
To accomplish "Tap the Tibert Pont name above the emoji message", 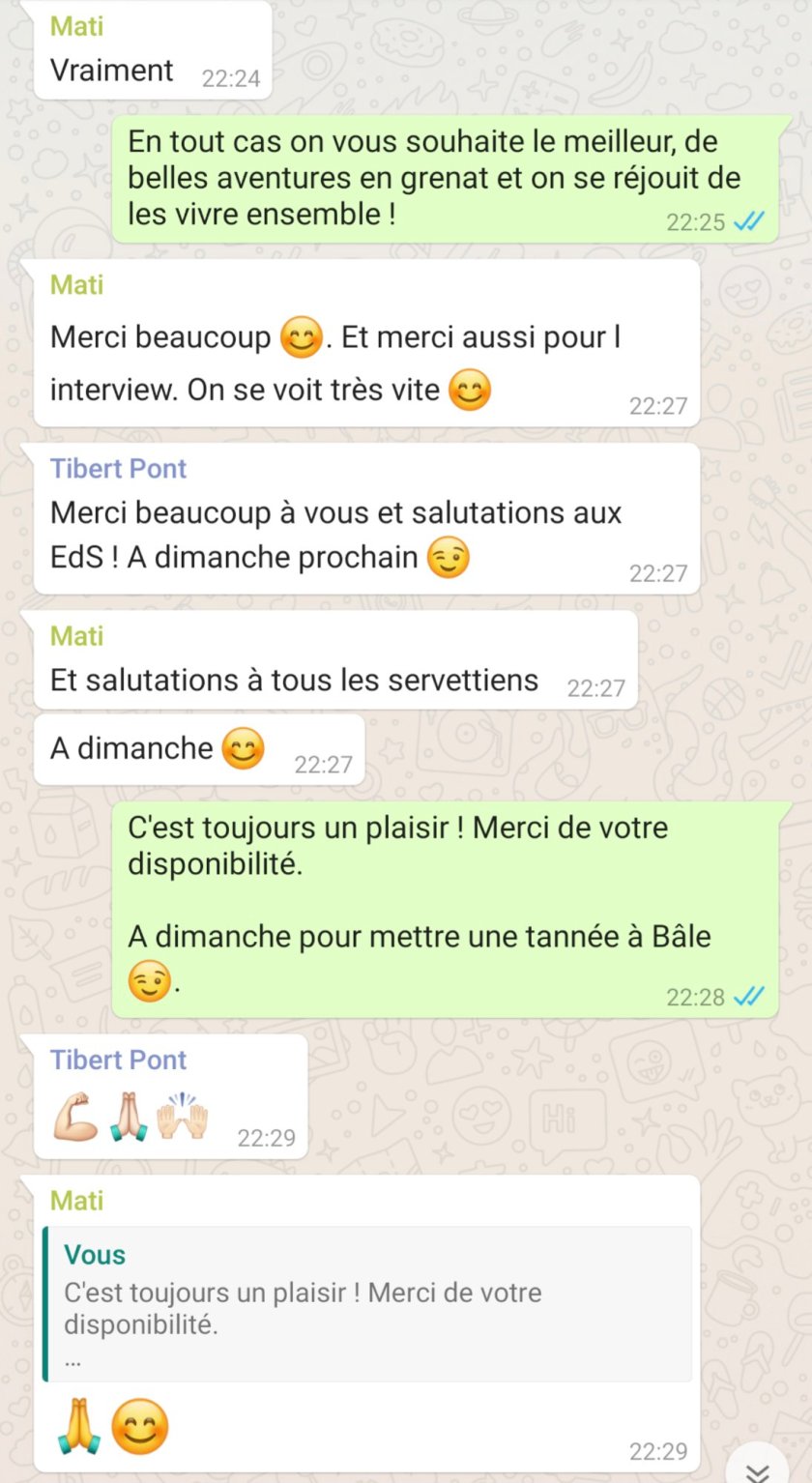I will 118,1060.
